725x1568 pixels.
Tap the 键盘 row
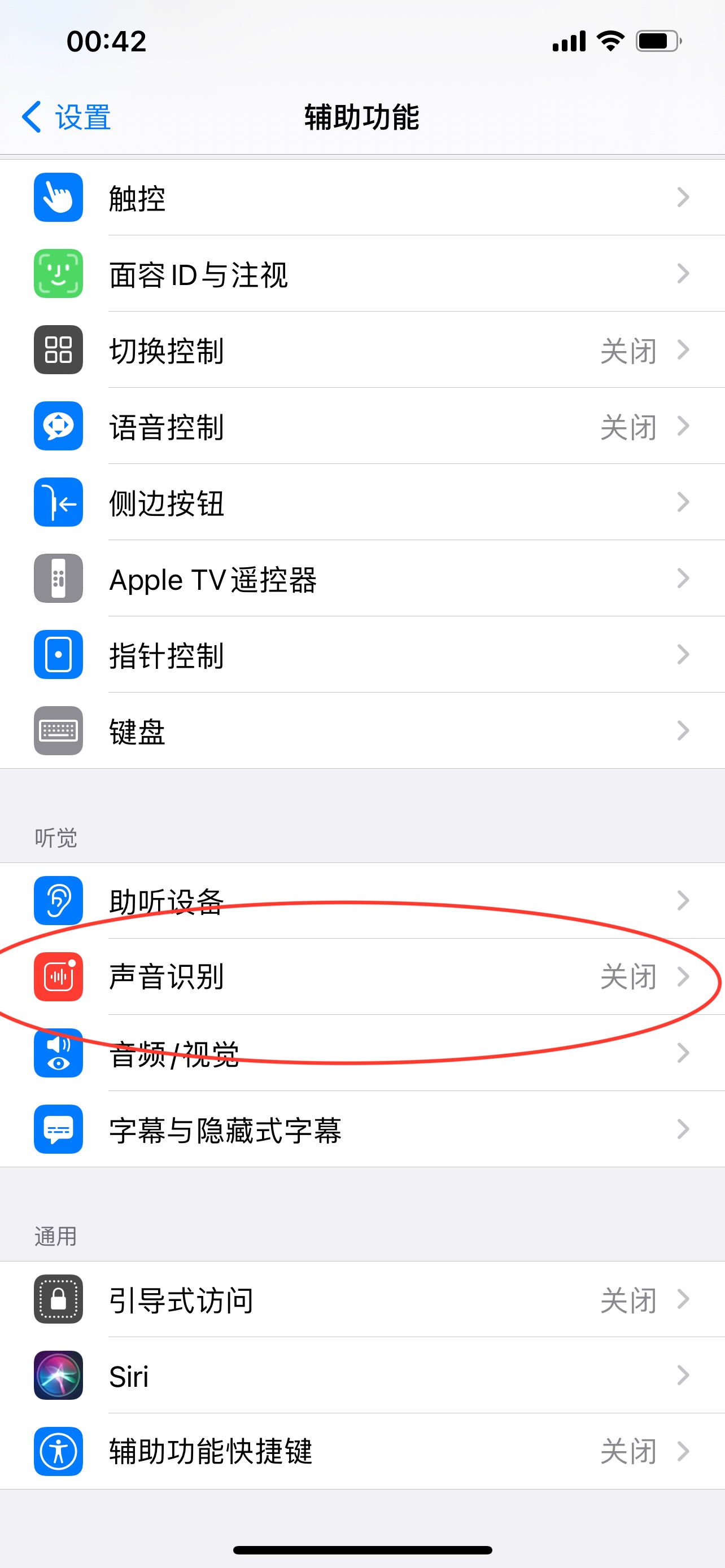coord(362,730)
